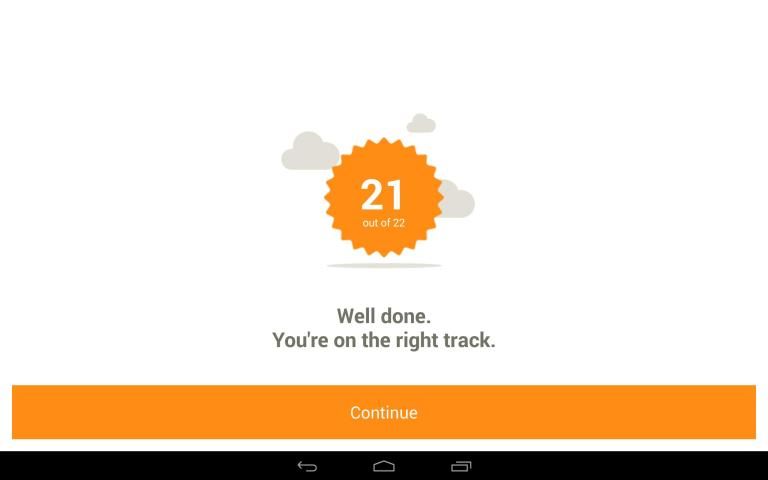
Task: Open the recent apps view
Action: 461,466
